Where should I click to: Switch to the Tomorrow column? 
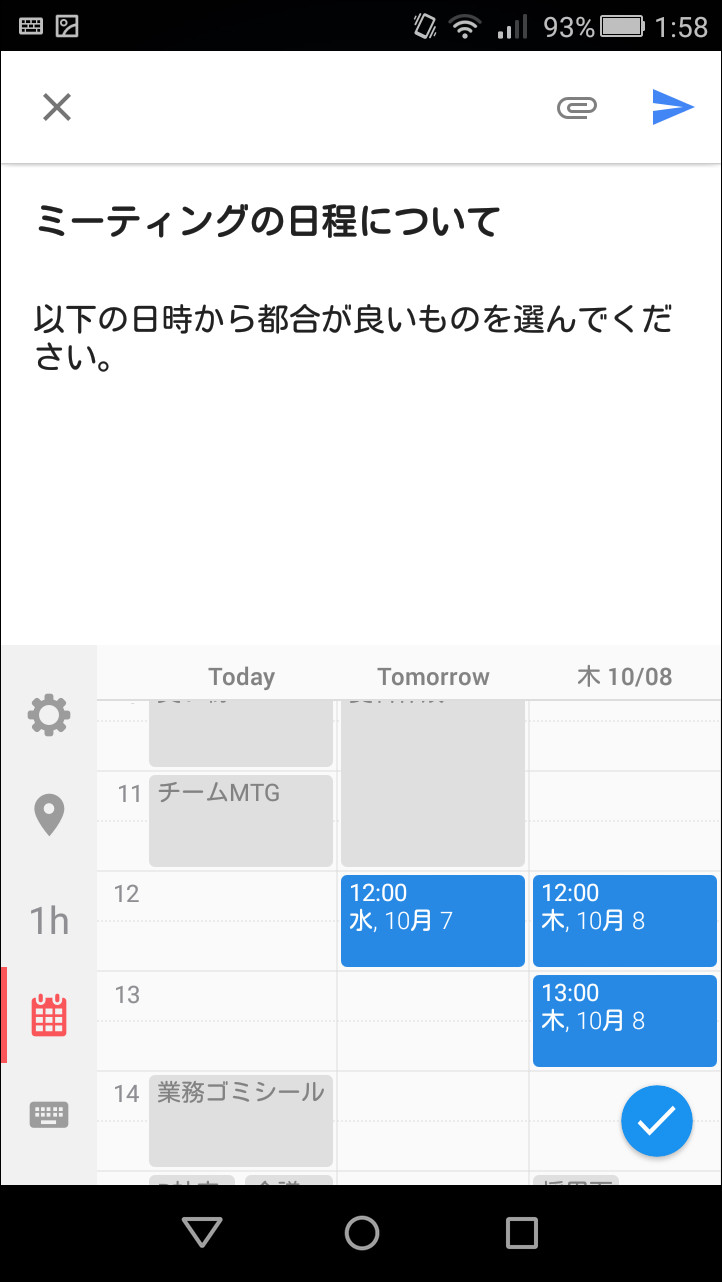pos(433,676)
